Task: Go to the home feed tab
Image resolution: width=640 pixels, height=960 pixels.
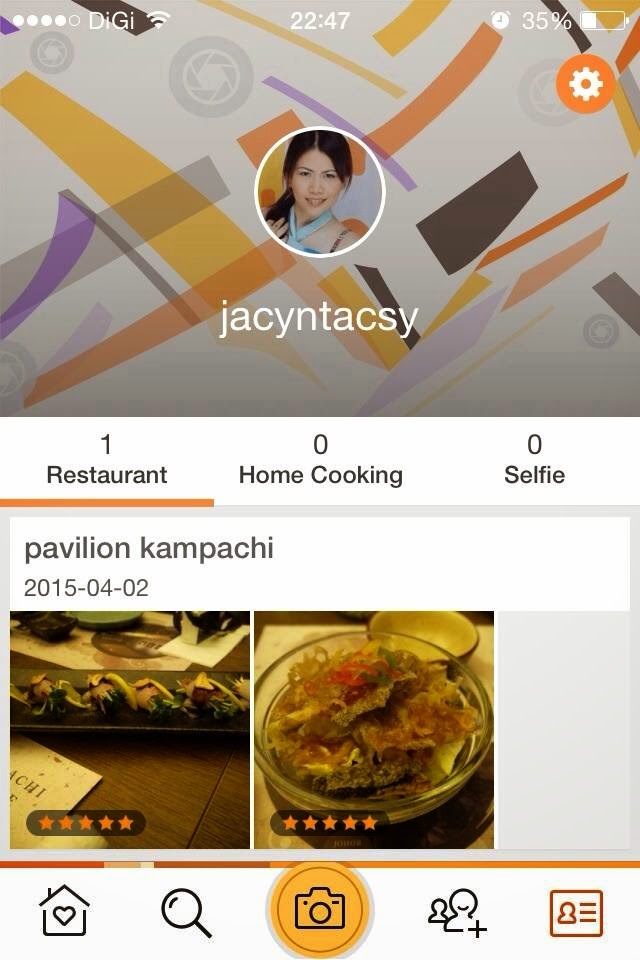Action: click(x=64, y=911)
